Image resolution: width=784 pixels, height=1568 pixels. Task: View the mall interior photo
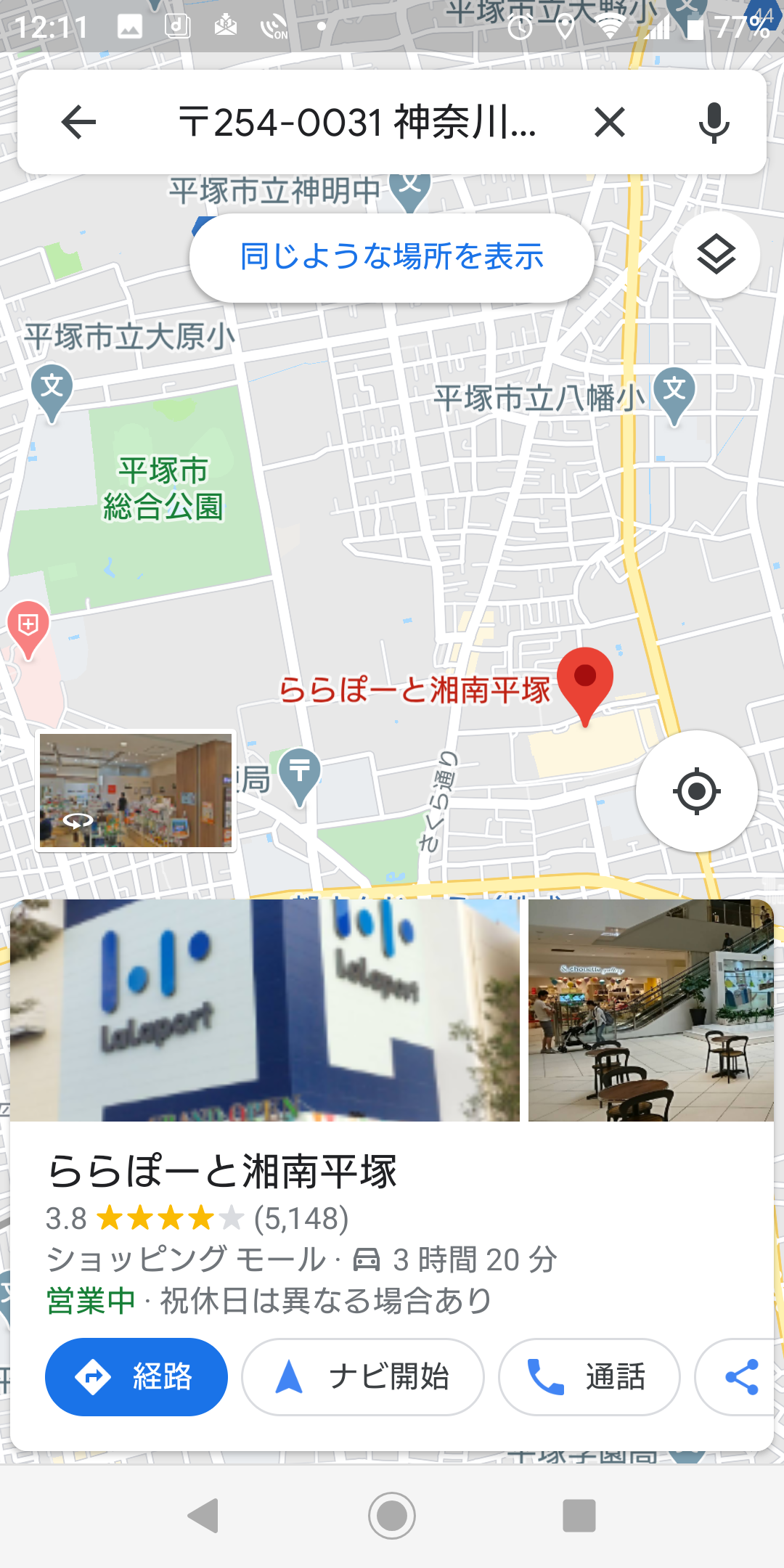point(650,1010)
